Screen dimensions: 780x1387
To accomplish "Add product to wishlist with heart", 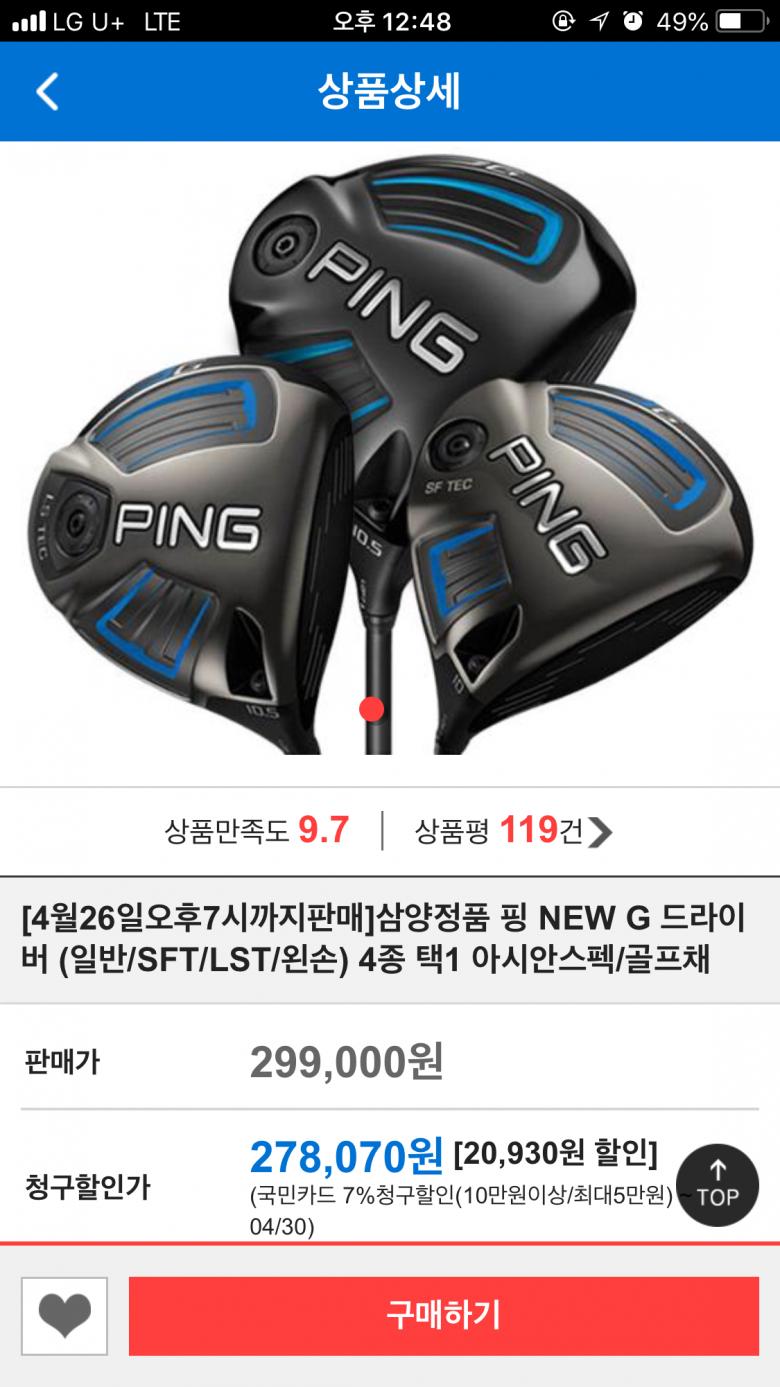I will [64, 1315].
